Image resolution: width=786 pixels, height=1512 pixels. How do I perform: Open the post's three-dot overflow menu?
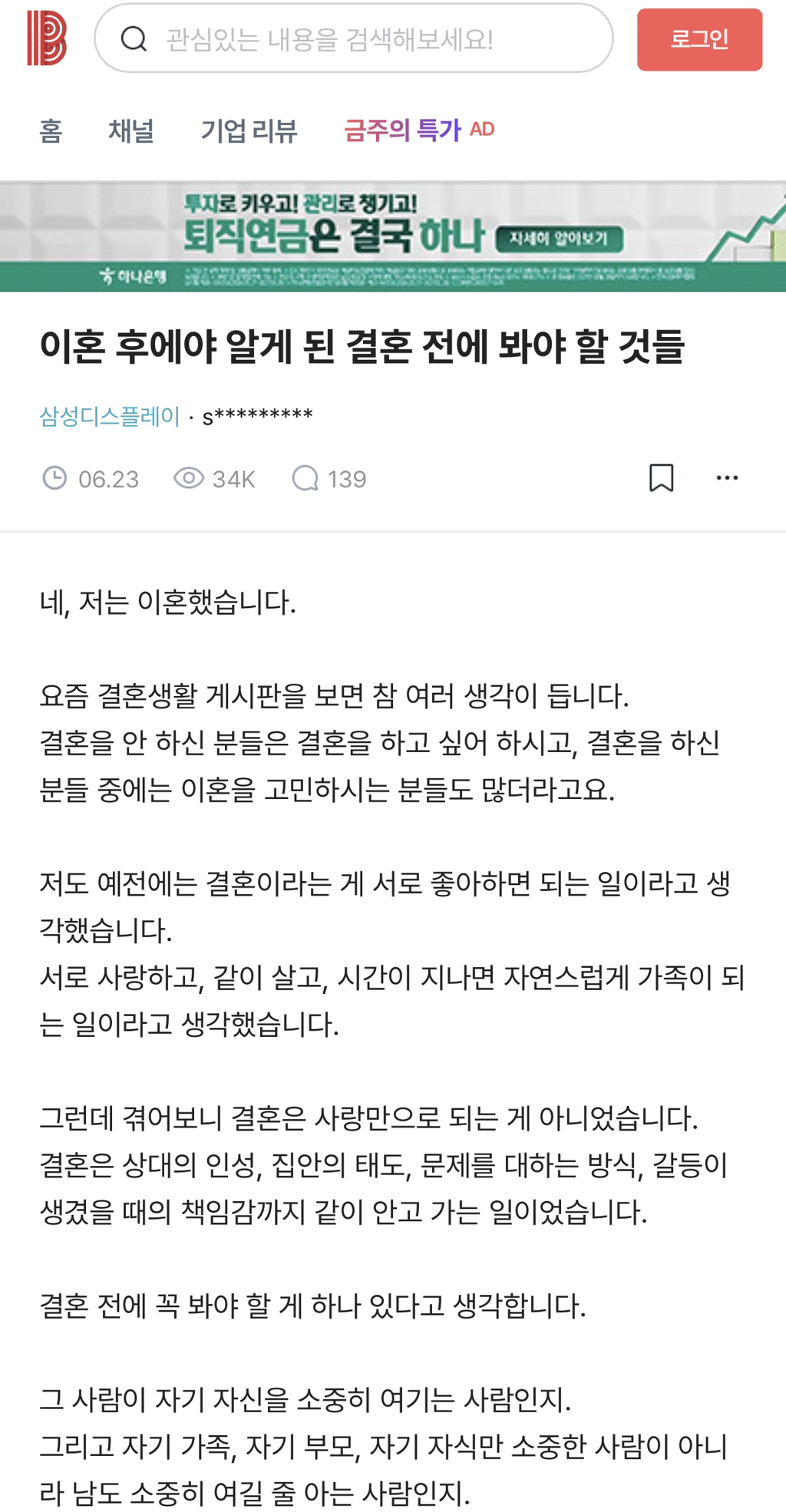pyautogui.click(x=726, y=477)
